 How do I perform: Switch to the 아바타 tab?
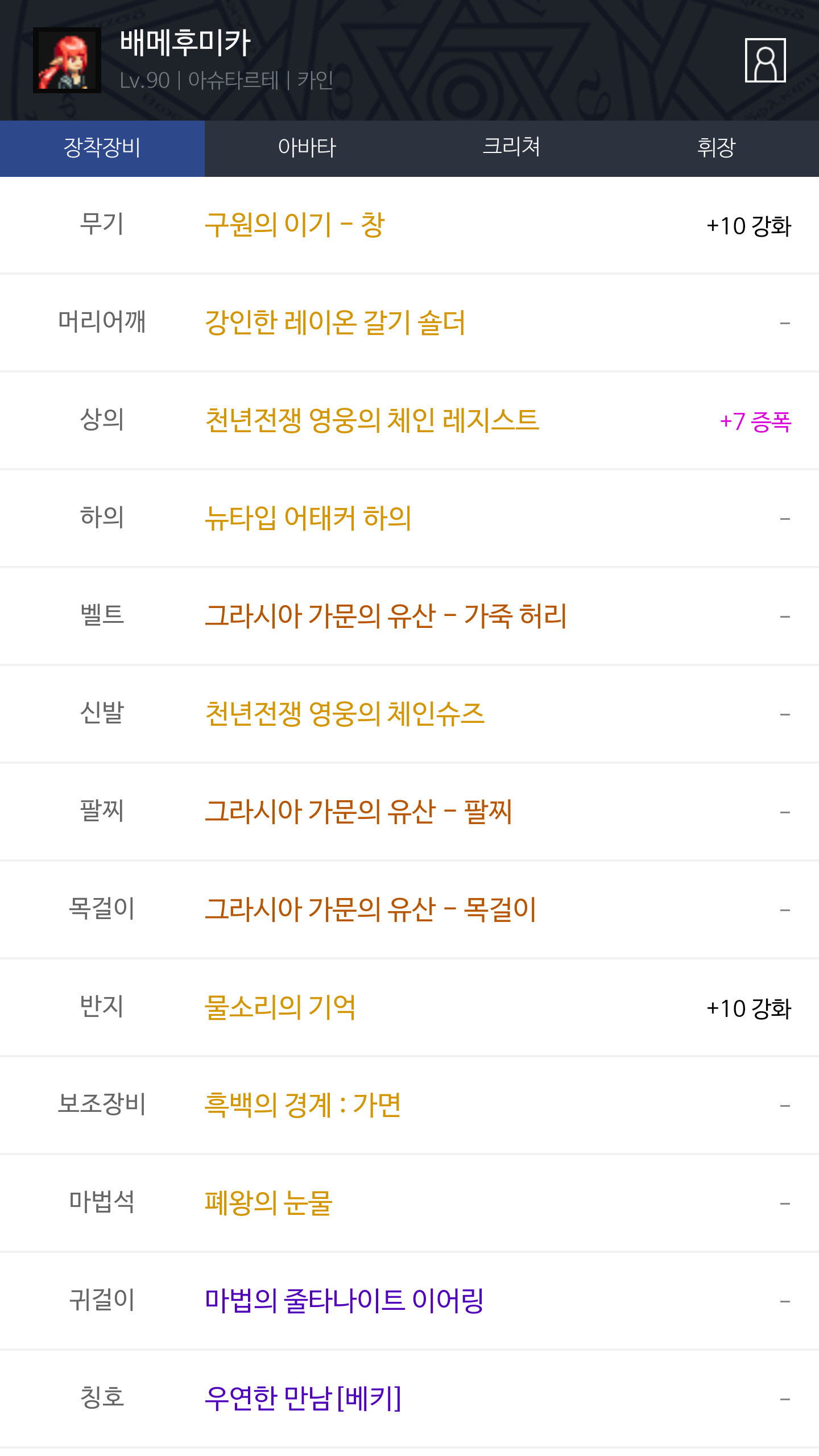pos(307,148)
